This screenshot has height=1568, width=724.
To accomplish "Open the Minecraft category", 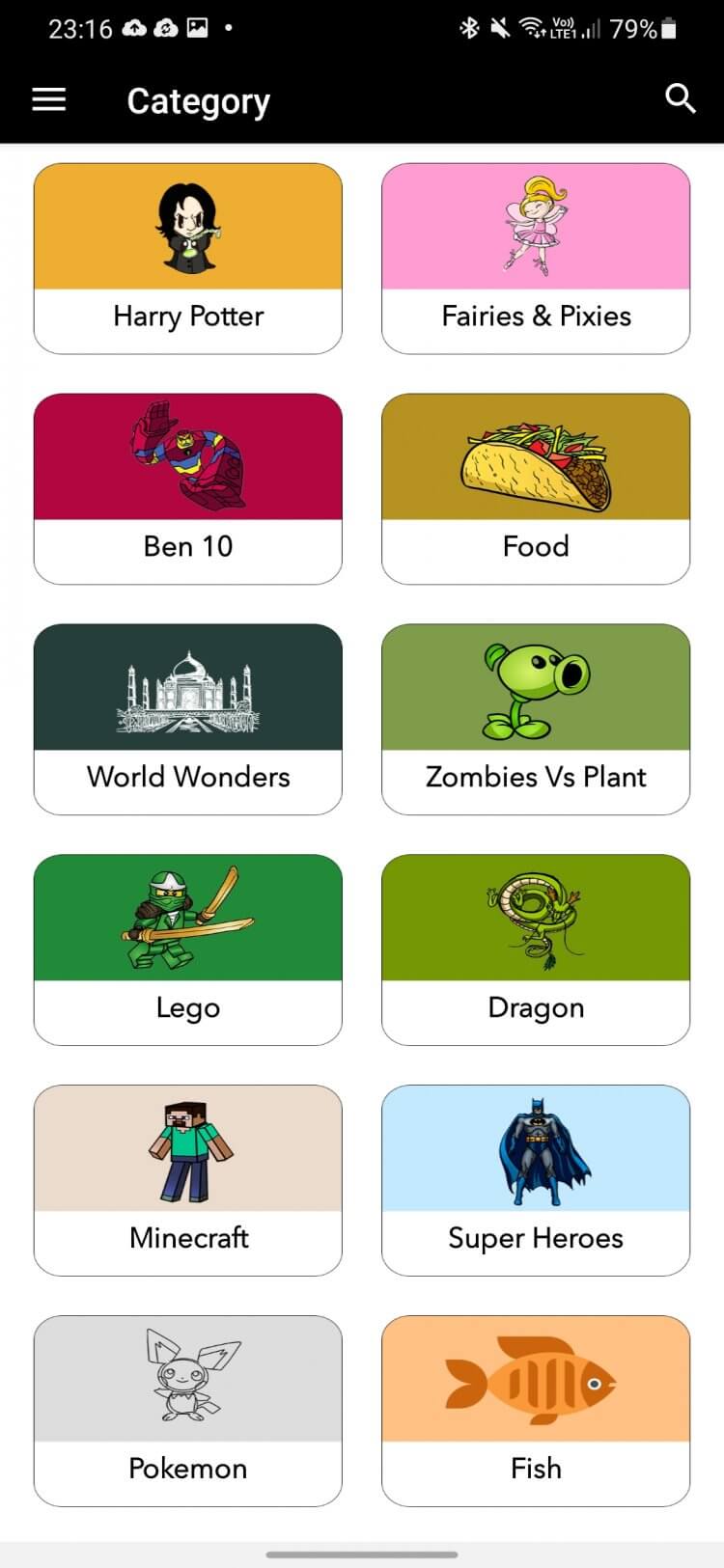I will pos(188,1180).
